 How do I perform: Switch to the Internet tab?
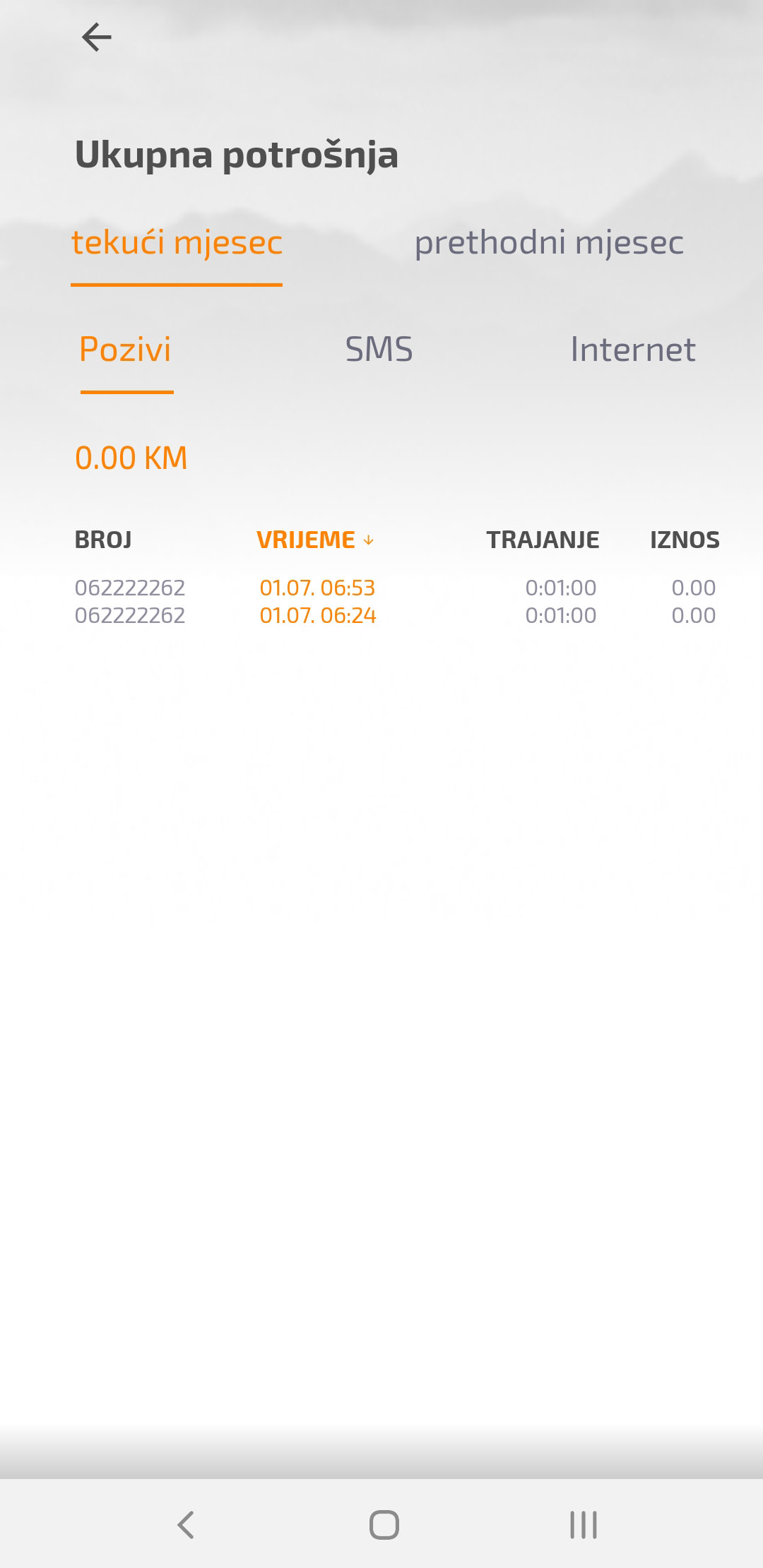[x=632, y=349]
